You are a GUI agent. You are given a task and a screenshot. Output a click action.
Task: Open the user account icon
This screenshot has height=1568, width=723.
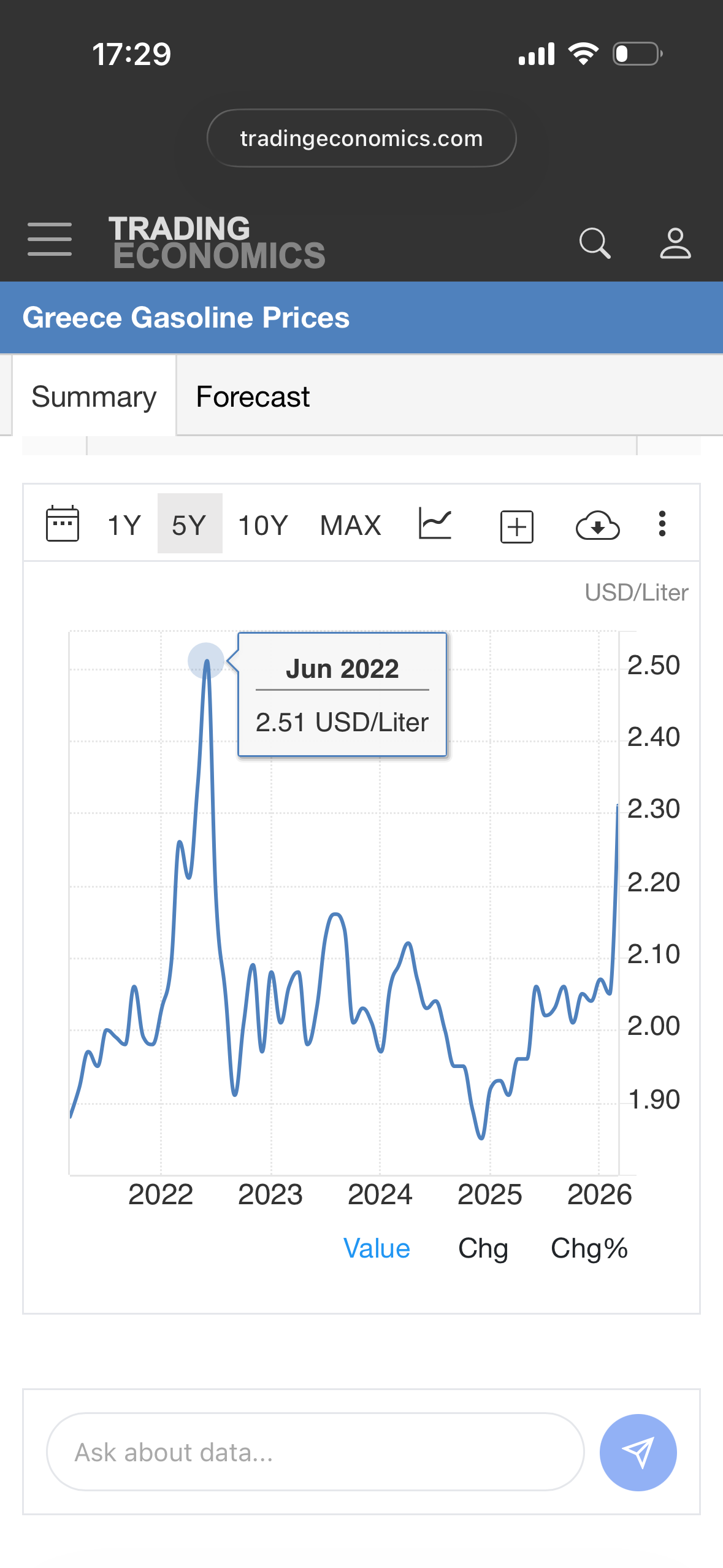pyautogui.click(x=675, y=244)
